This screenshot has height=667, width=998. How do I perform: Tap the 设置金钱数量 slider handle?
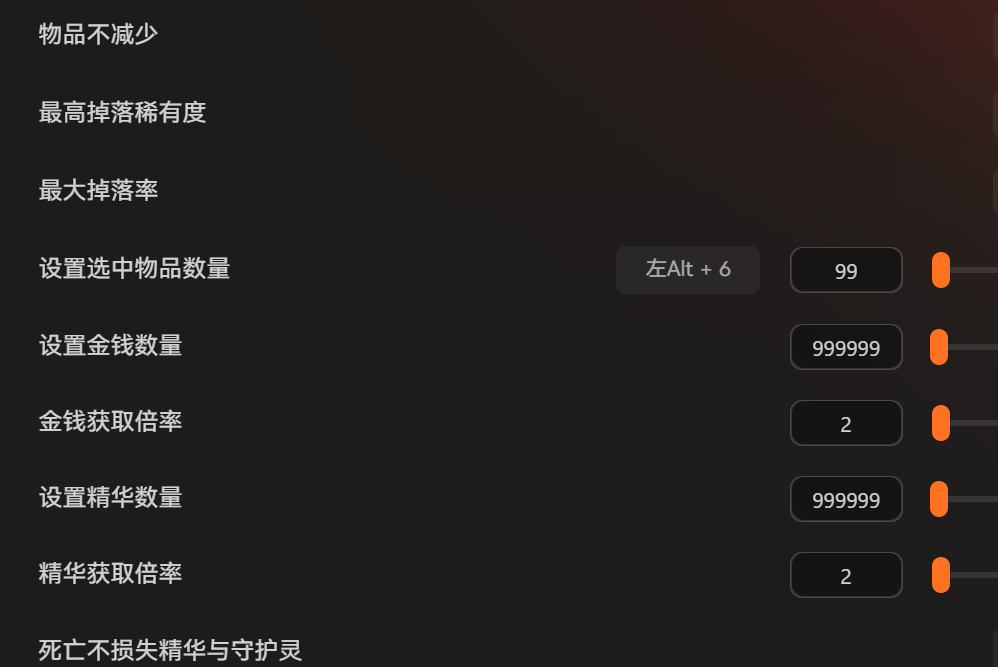(938, 347)
